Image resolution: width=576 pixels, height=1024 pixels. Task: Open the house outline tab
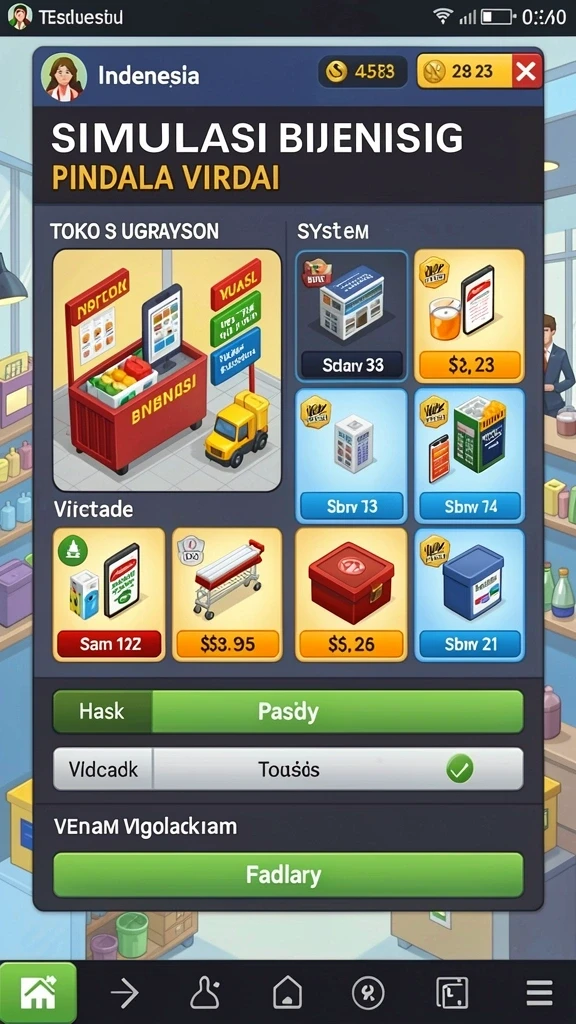[x=287, y=993]
